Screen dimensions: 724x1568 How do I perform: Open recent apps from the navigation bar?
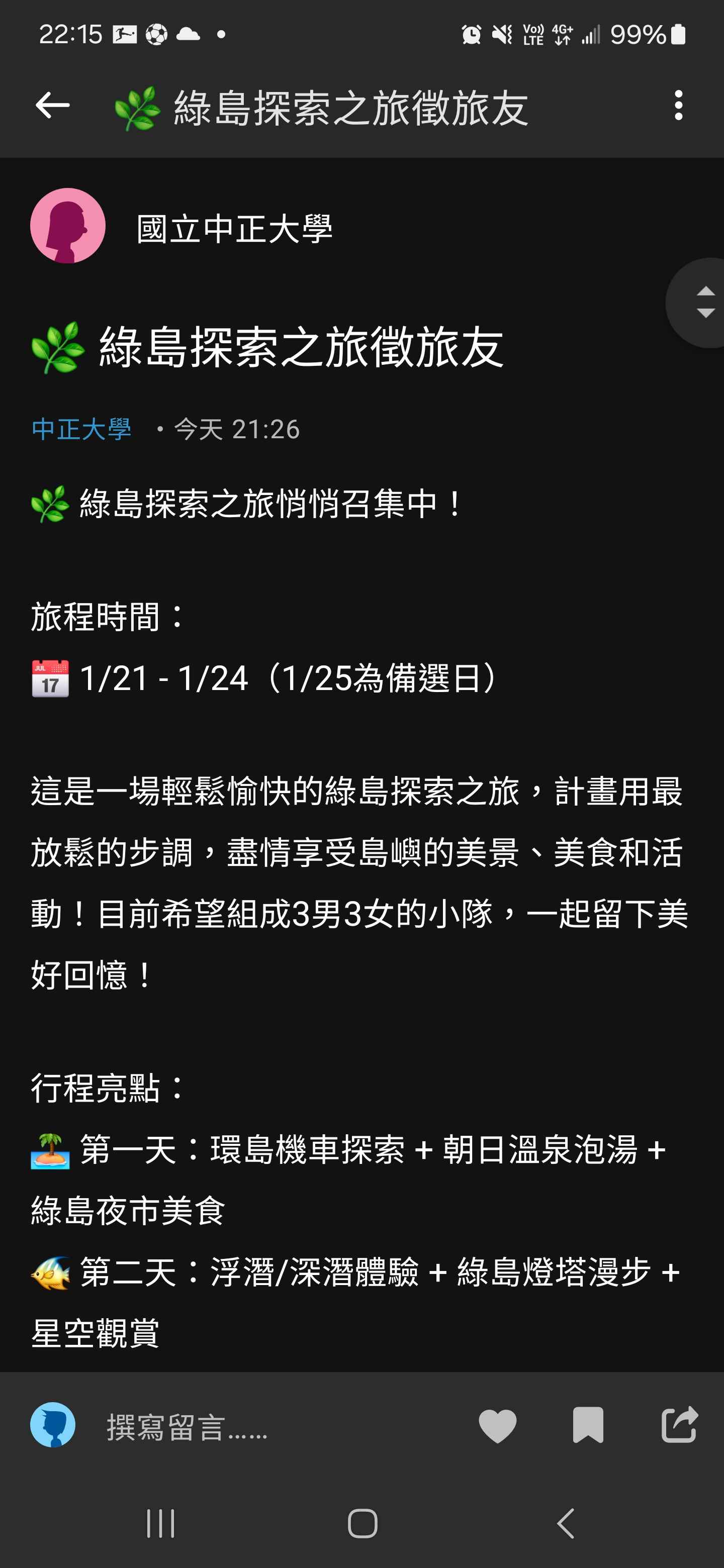(x=161, y=1524)
